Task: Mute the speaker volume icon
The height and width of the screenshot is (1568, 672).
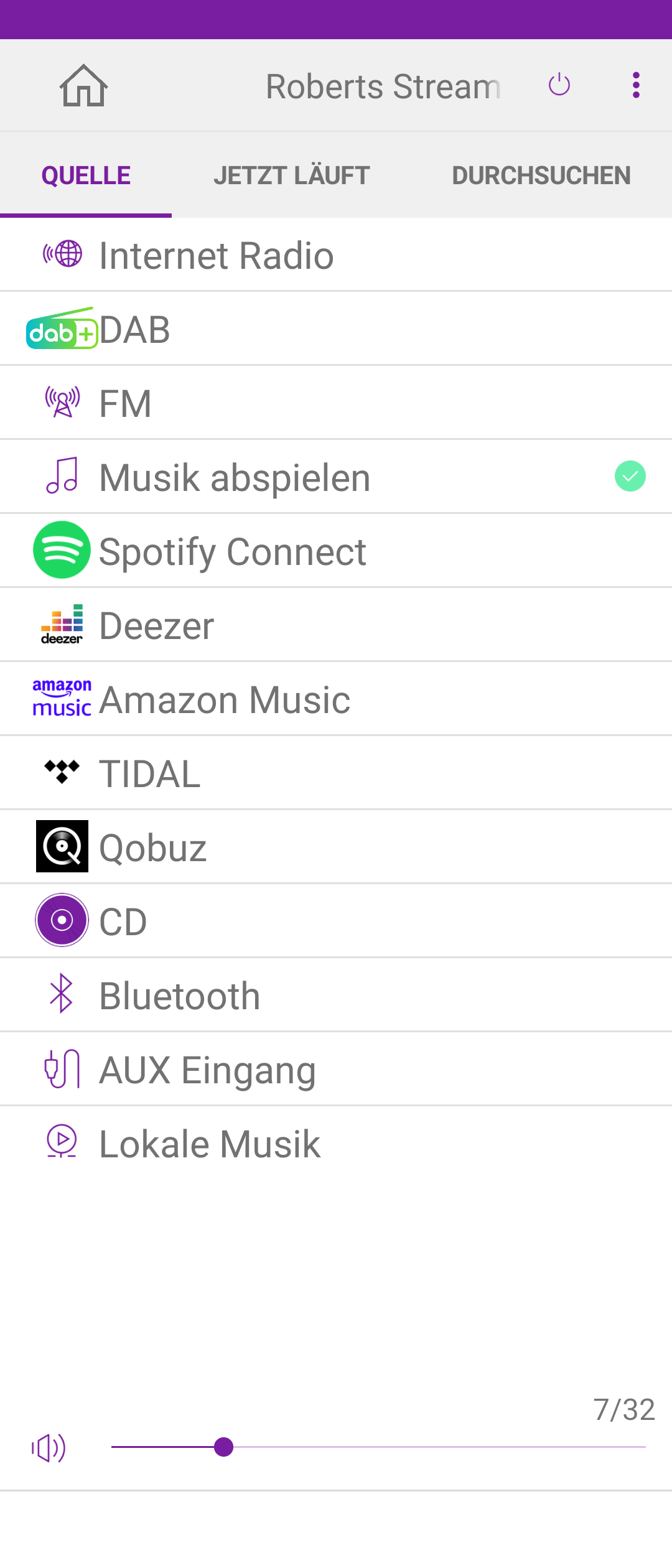Action: click(49, 1448)
